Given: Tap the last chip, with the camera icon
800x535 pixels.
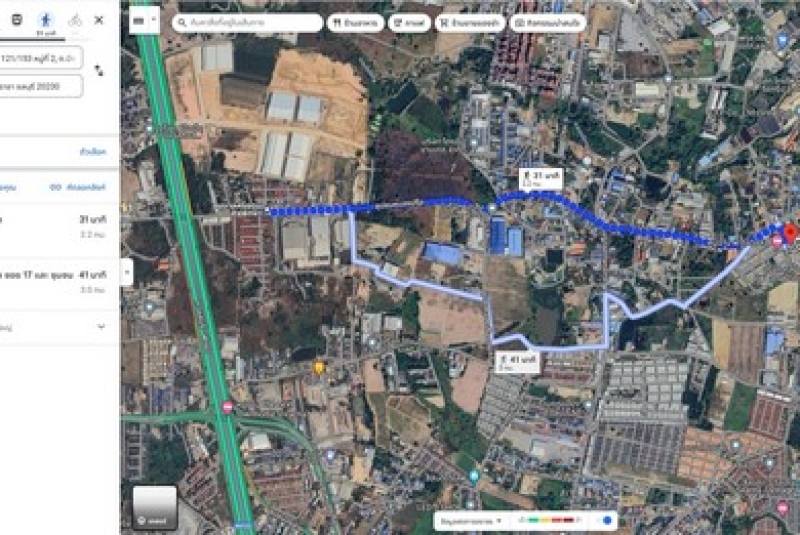Looking at the screenshot, I should 546,22.
